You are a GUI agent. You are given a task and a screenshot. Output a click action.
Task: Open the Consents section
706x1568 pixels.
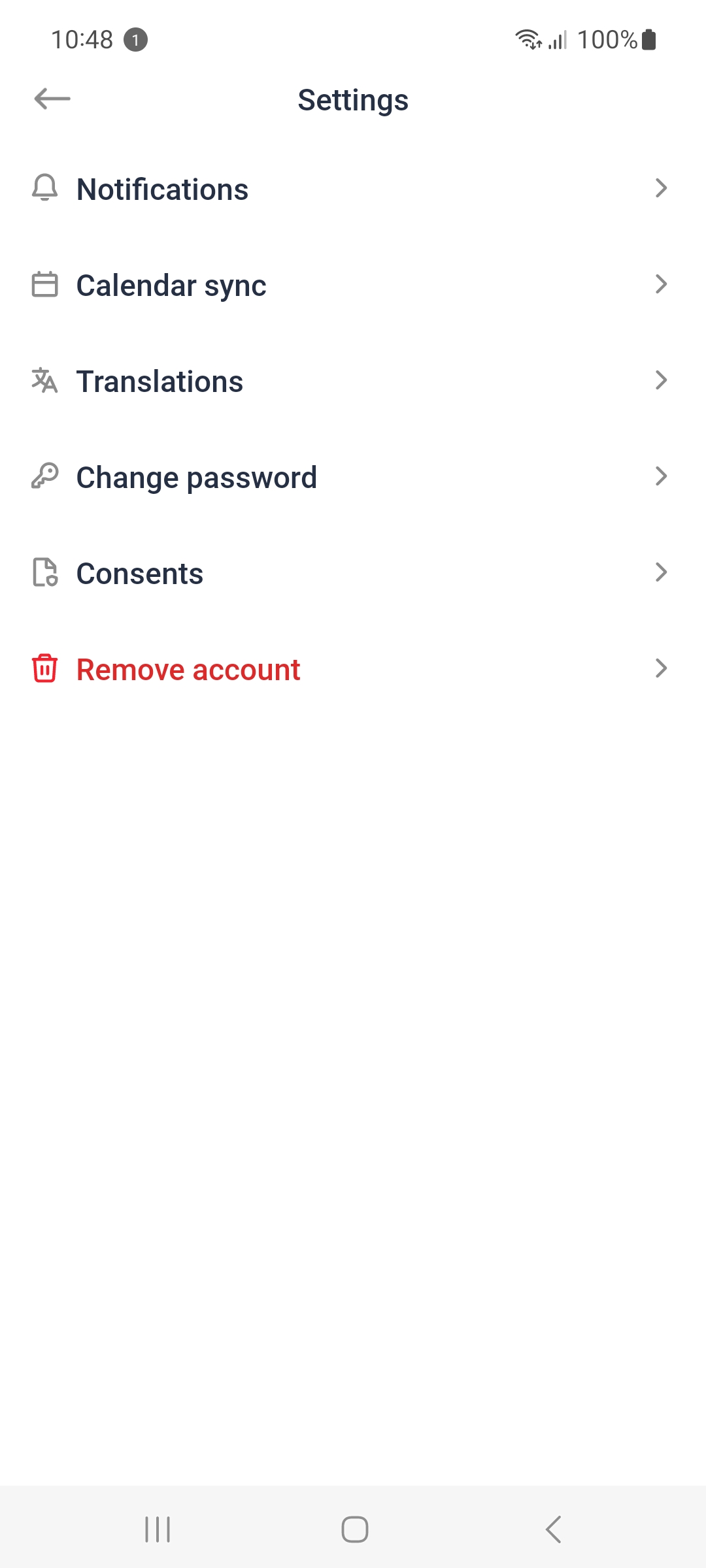tap(353, 574)
